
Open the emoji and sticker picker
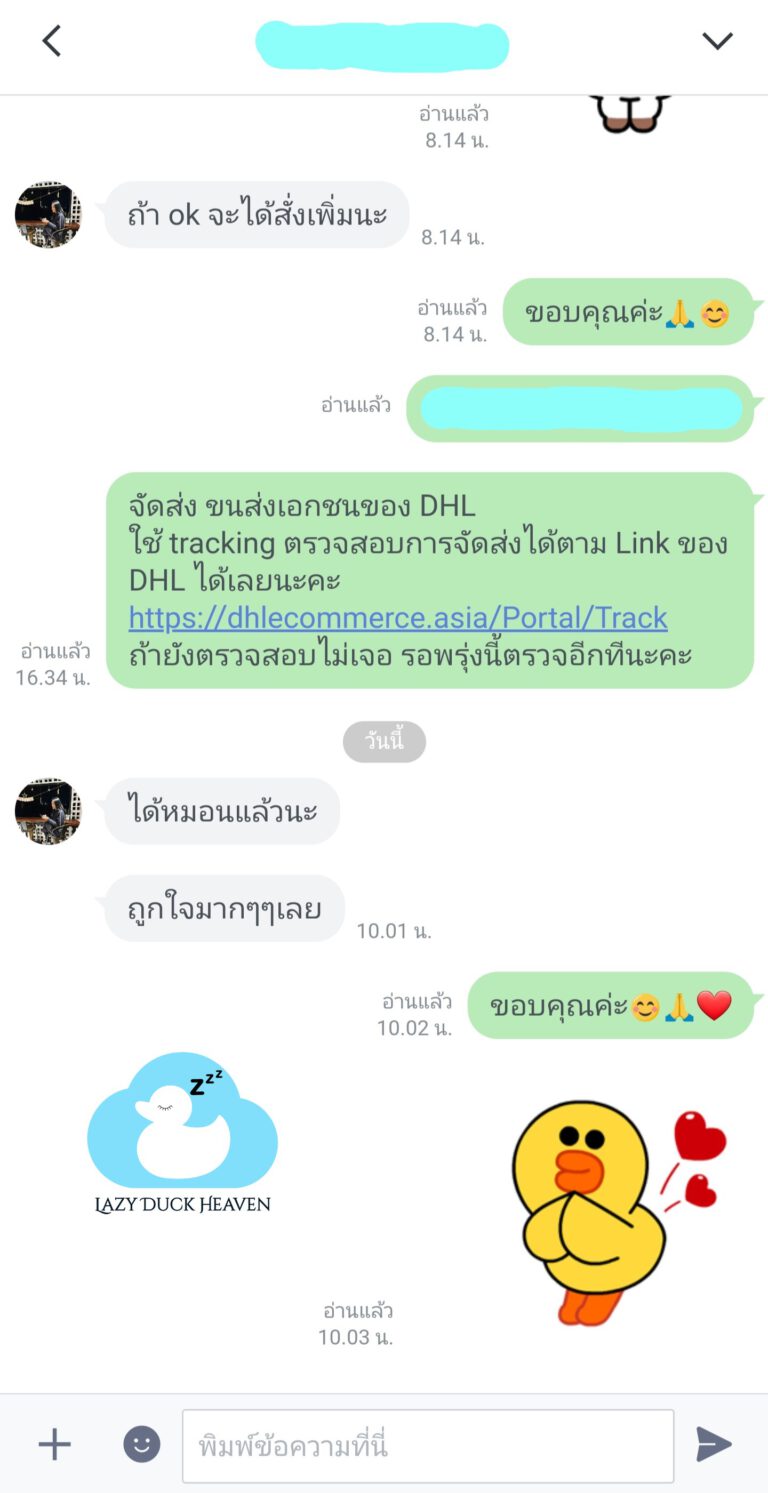[141, 1444]
